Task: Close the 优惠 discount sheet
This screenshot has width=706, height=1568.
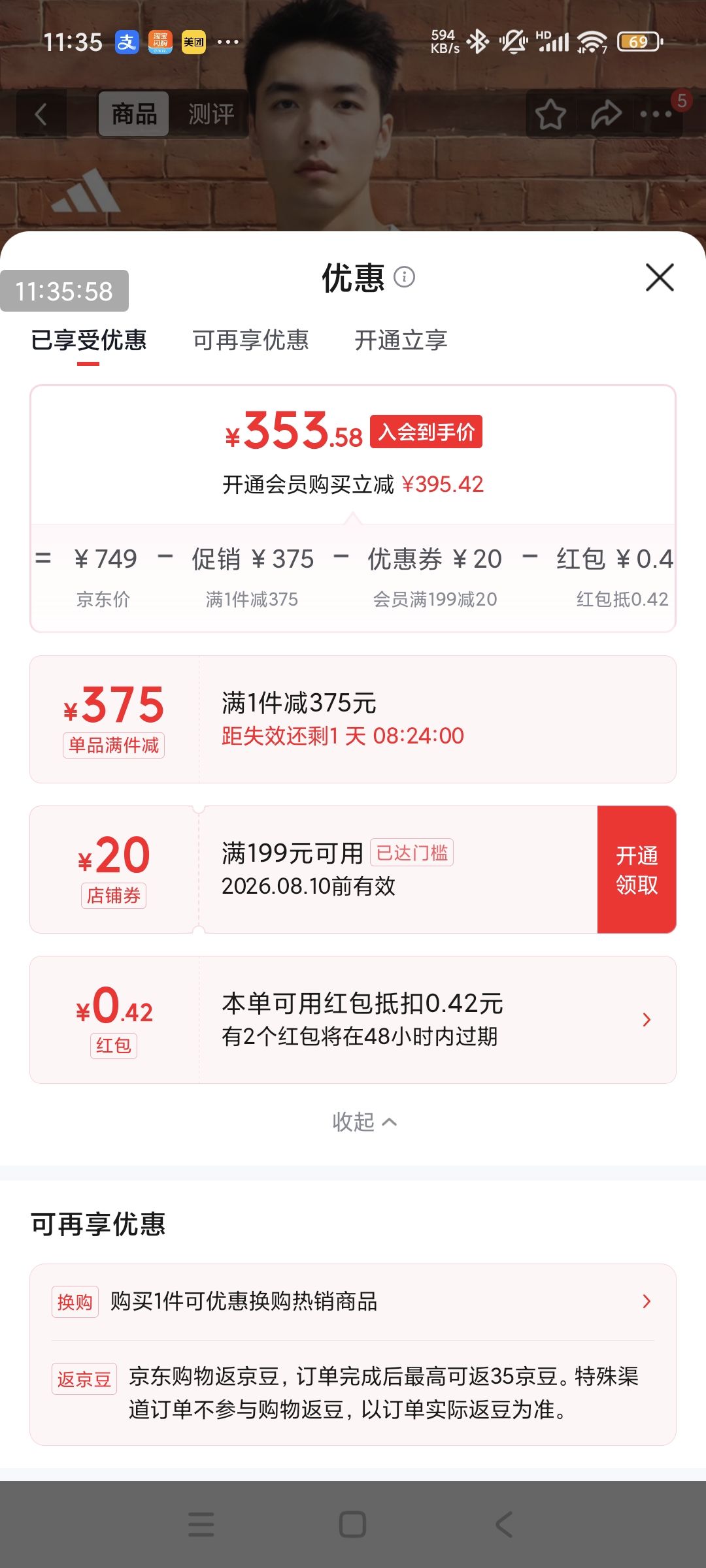Action: tap(660, 278)
